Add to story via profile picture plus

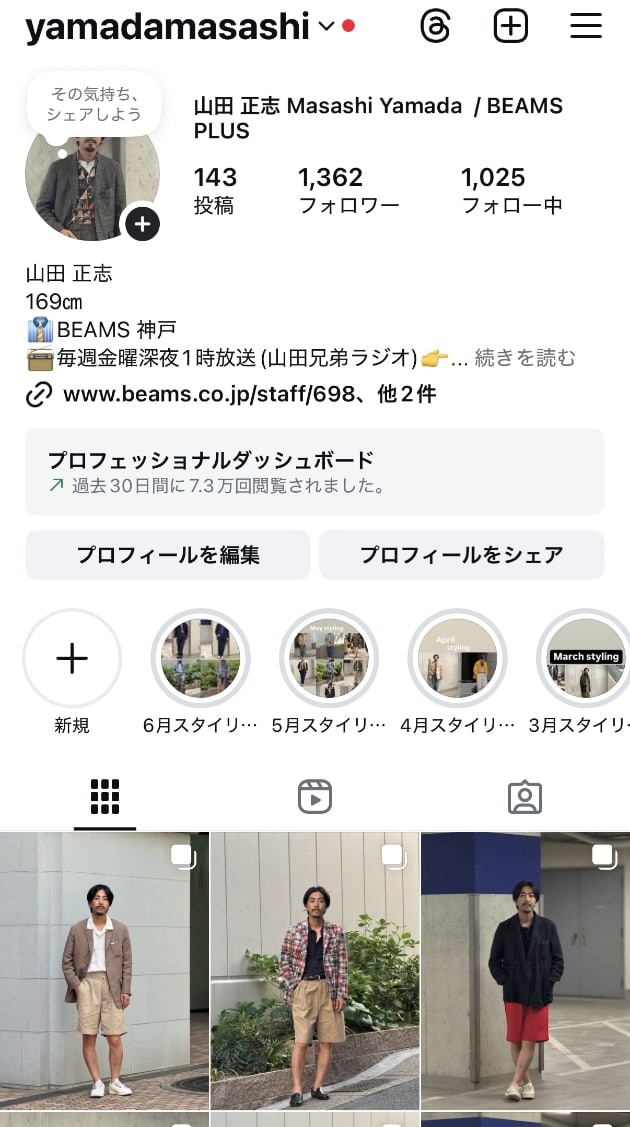141,223
